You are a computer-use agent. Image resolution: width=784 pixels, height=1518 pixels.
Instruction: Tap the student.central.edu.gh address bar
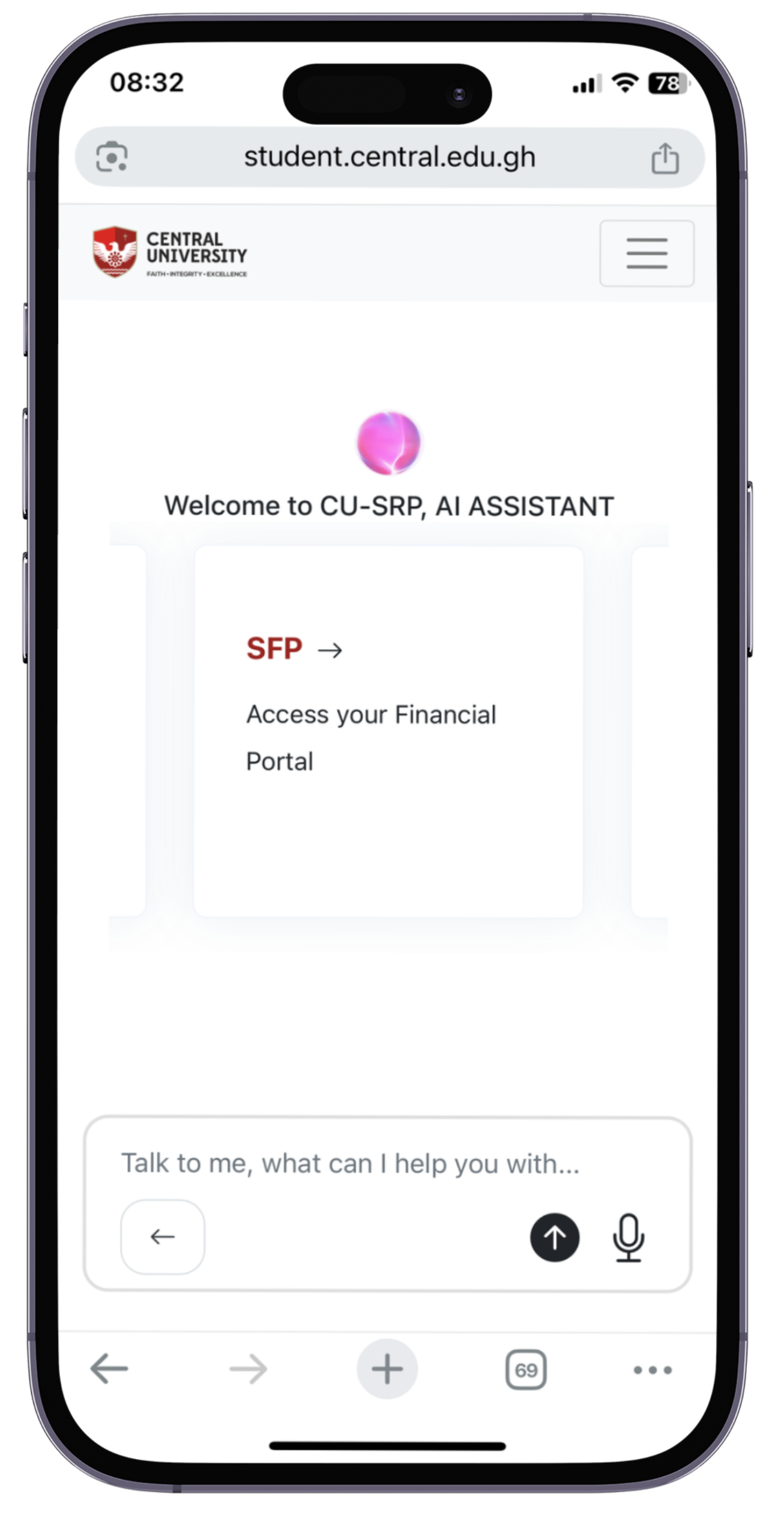coord(389,157)
